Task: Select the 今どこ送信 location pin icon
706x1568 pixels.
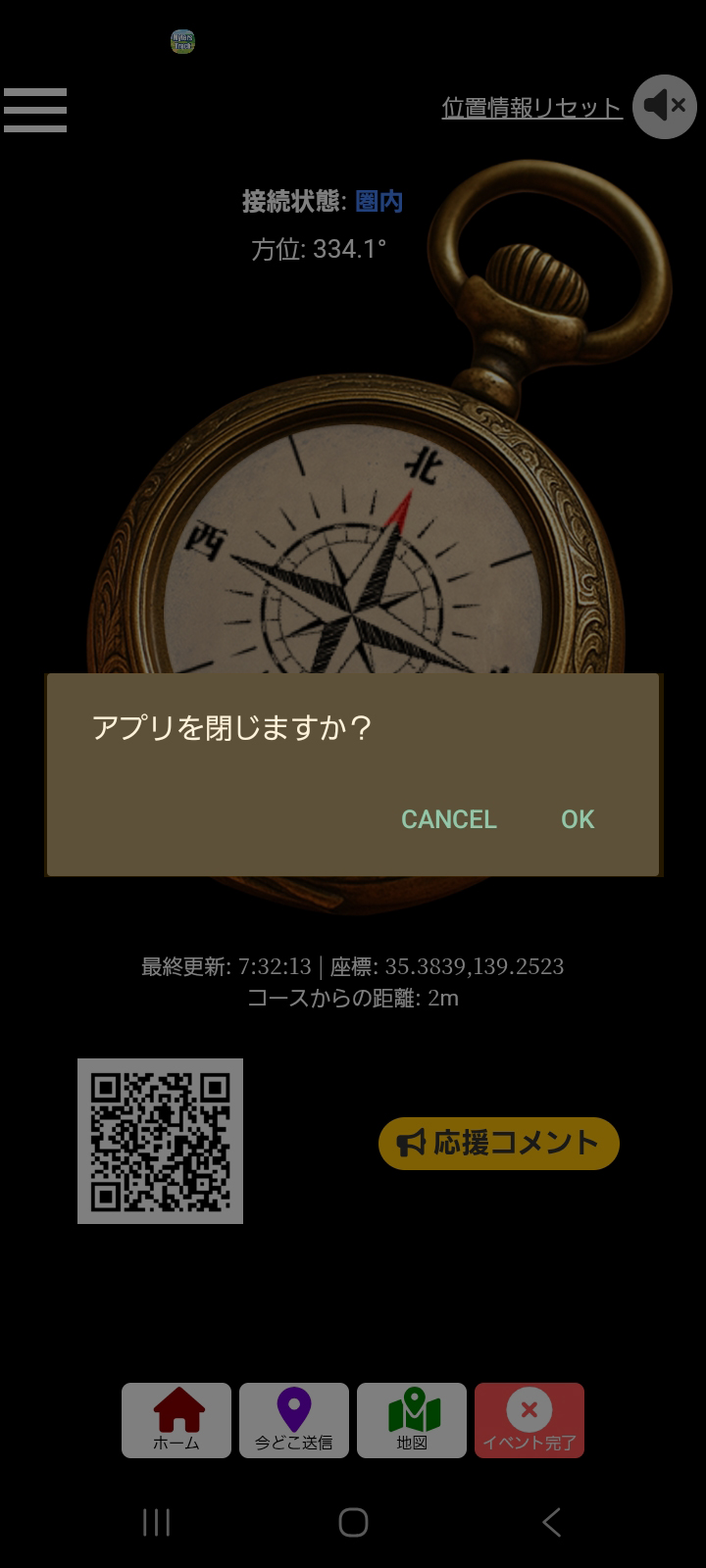Action: (294, 1408)
